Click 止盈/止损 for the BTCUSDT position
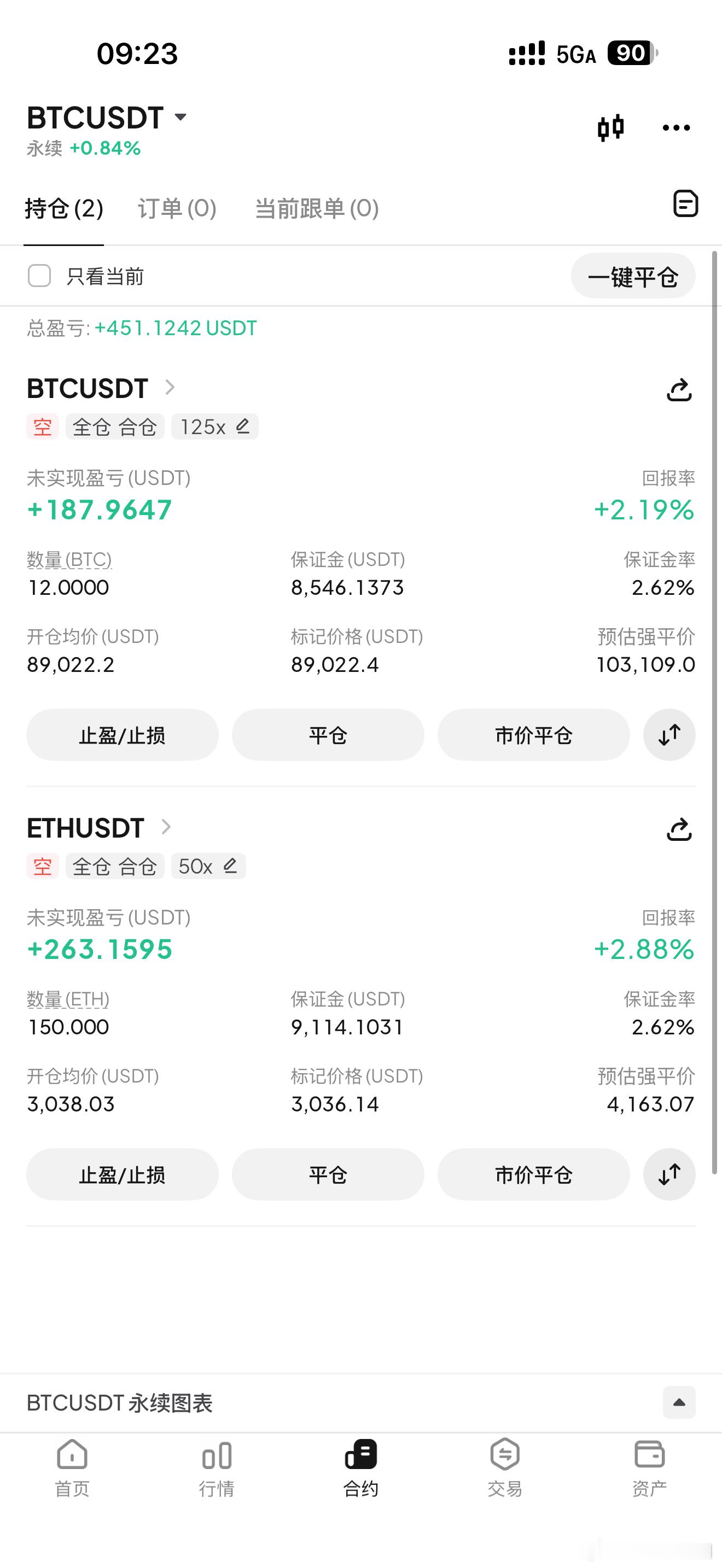 pyautogui.click(x=123, y=735)
